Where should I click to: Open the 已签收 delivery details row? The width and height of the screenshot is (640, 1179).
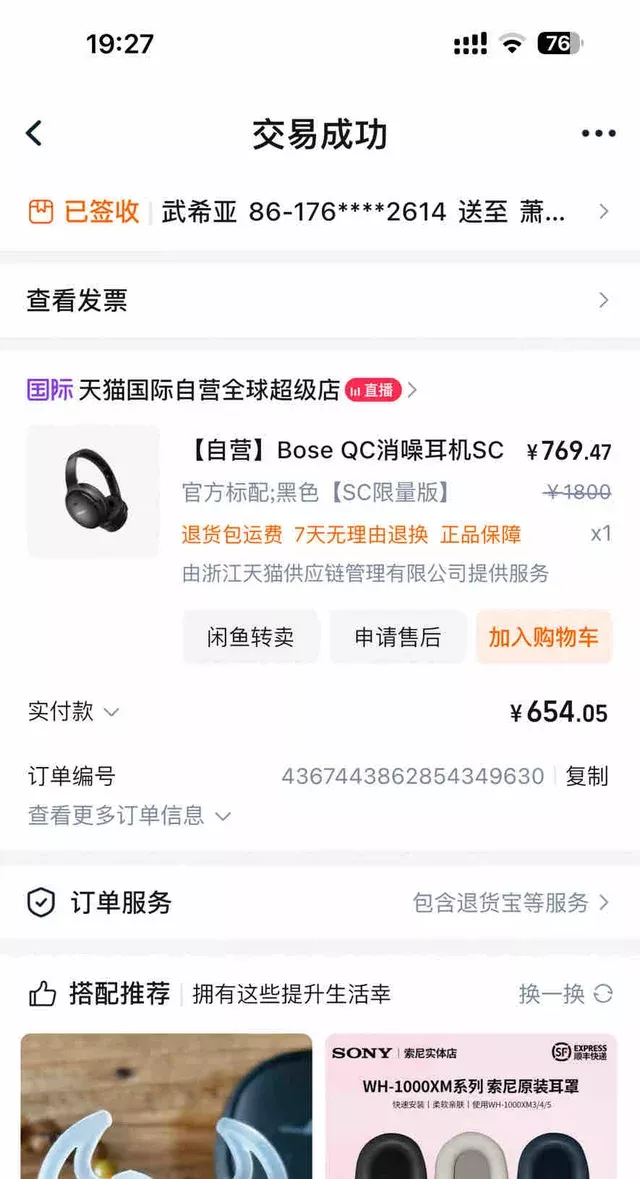pyautogui.click(x=318, y=212)
